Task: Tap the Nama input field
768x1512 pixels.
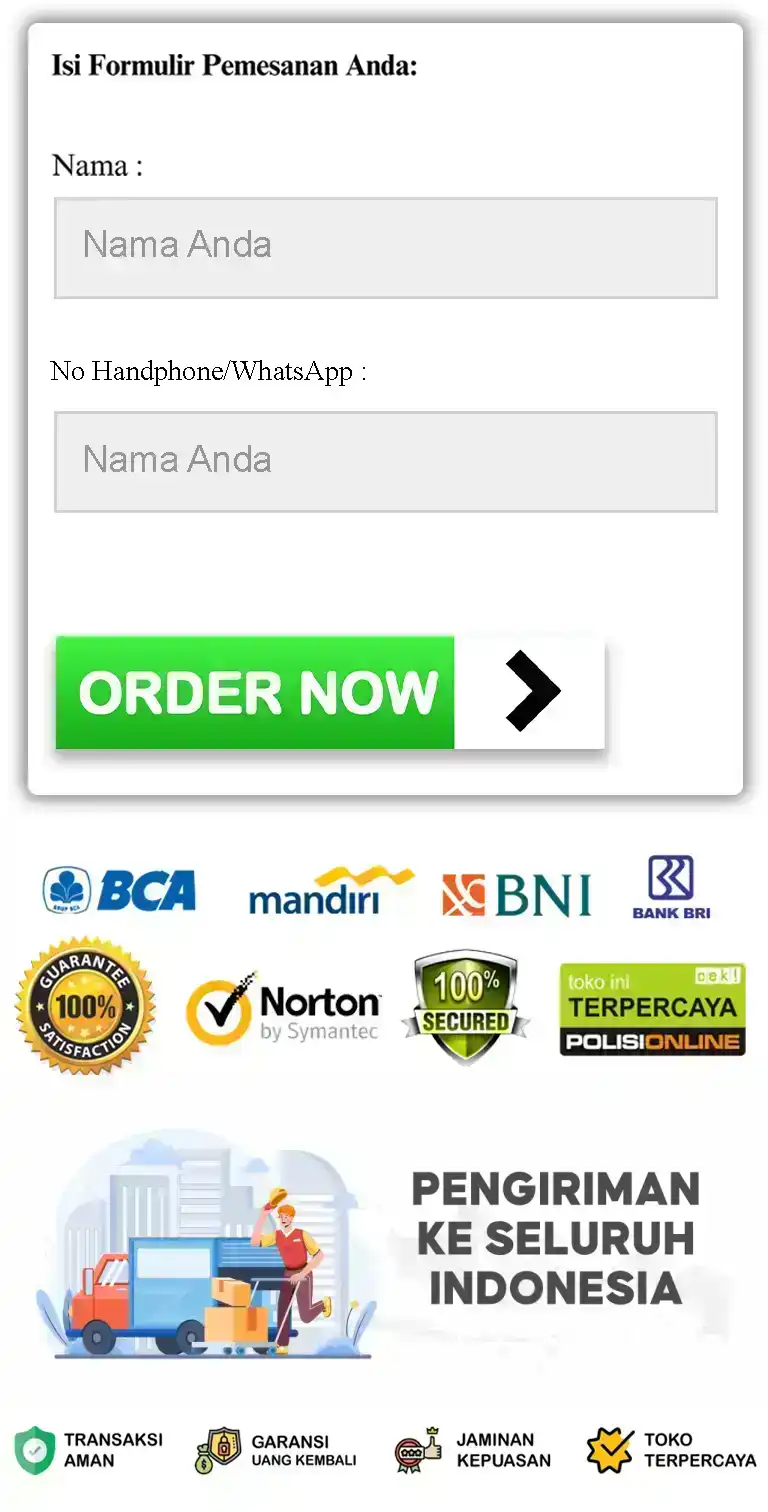Action: pyautogui.click(x=385, y=247)
